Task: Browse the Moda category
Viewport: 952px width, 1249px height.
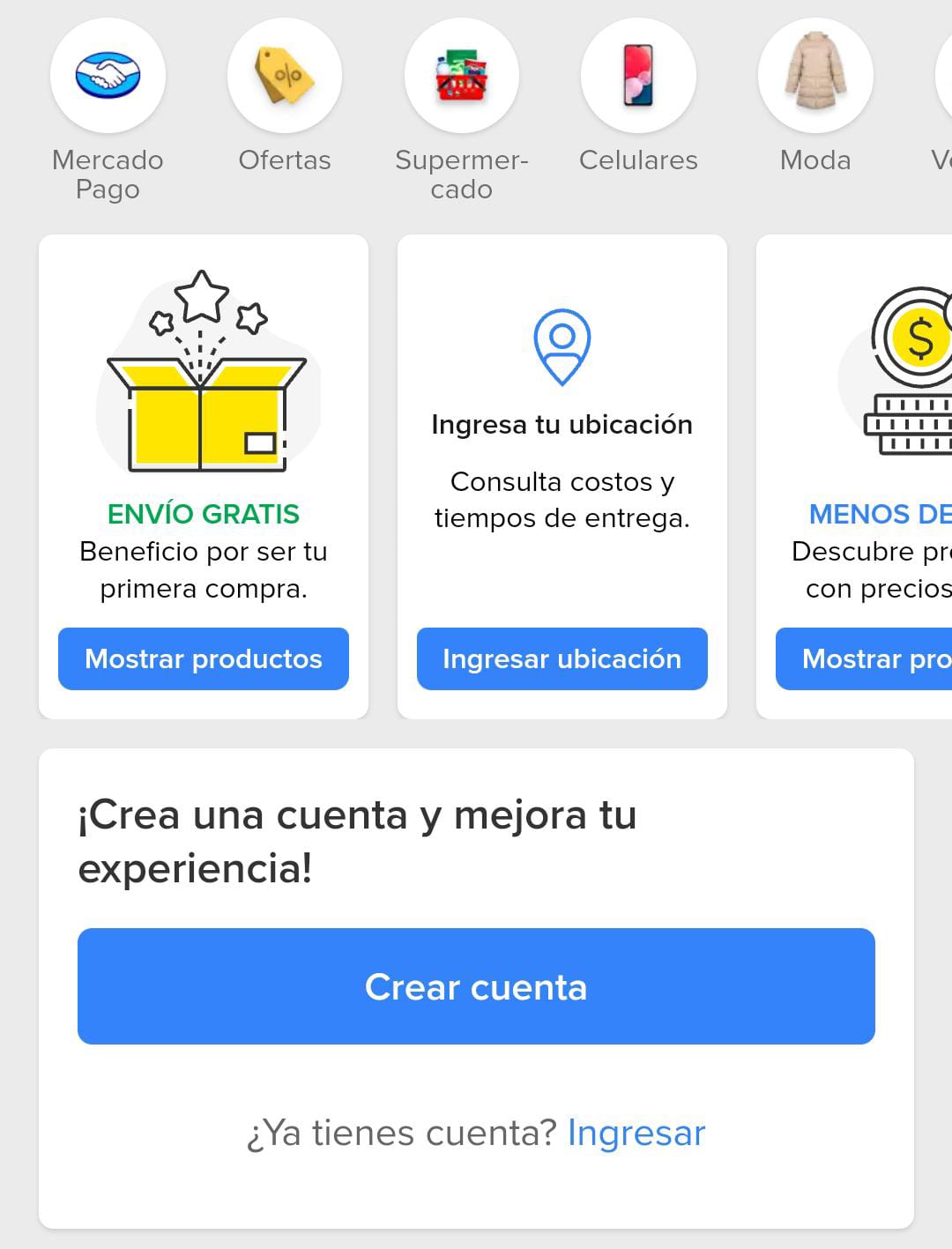Action: pos(815,77)
